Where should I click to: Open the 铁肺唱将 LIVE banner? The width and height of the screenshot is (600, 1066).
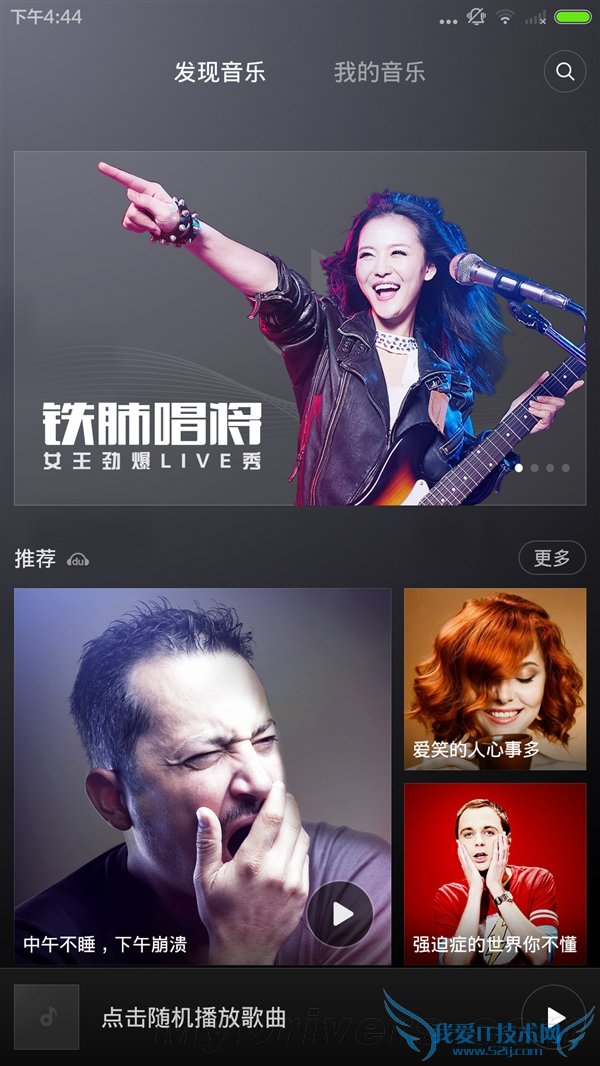(300, 328)
